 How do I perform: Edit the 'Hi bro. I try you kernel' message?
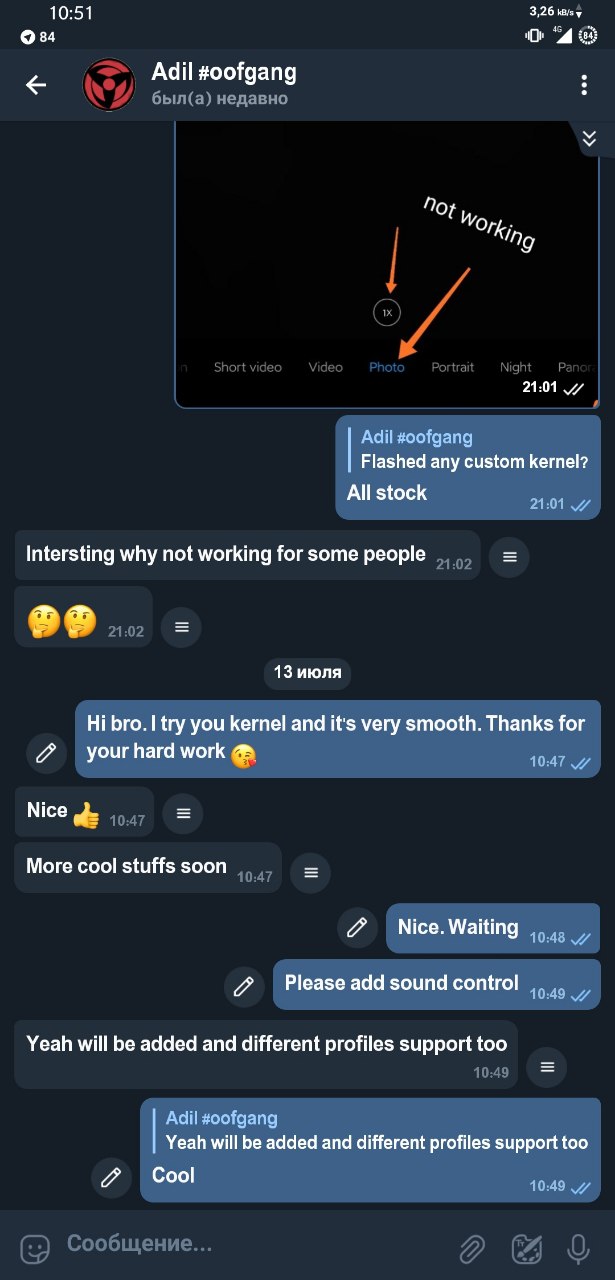pos(46,752)
